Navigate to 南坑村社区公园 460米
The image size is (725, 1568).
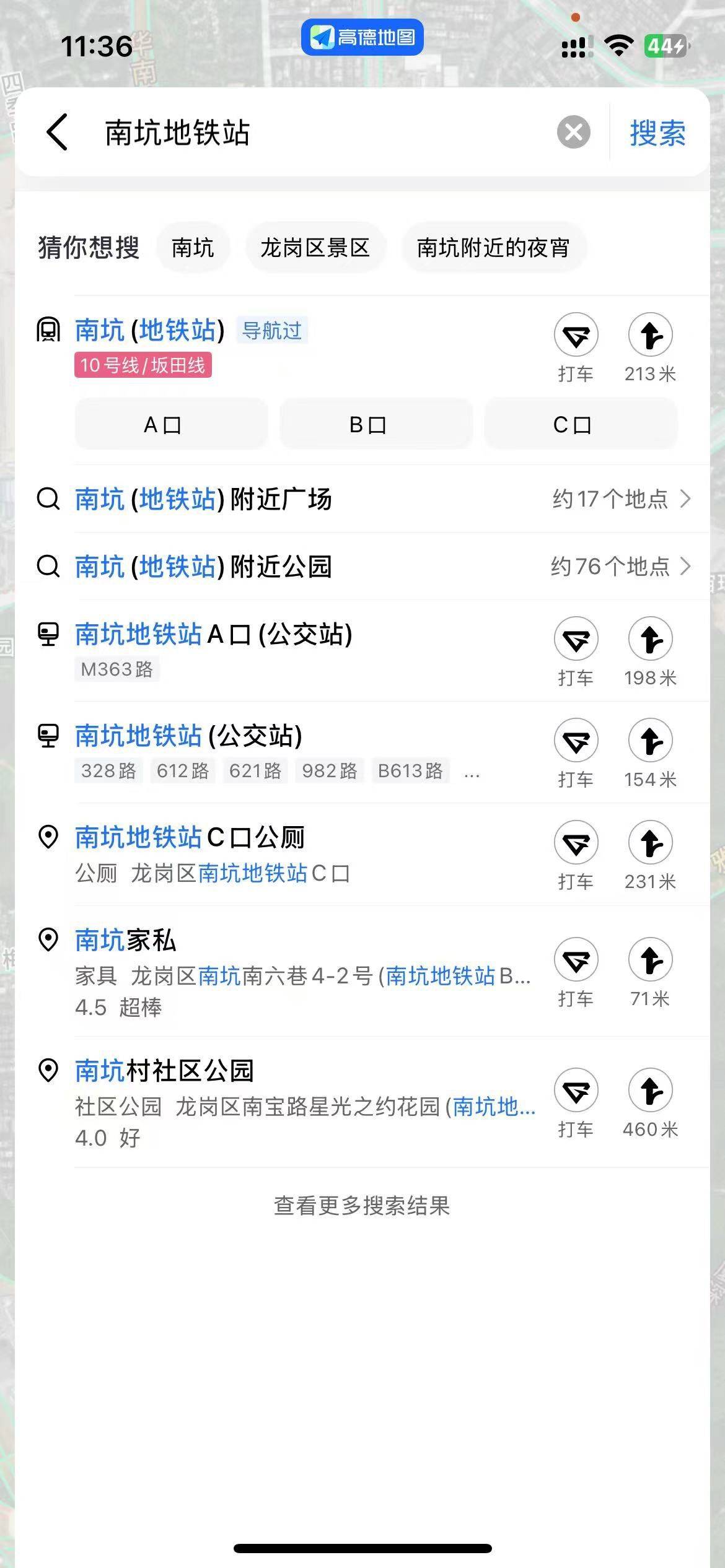(x=650, y=1102)
